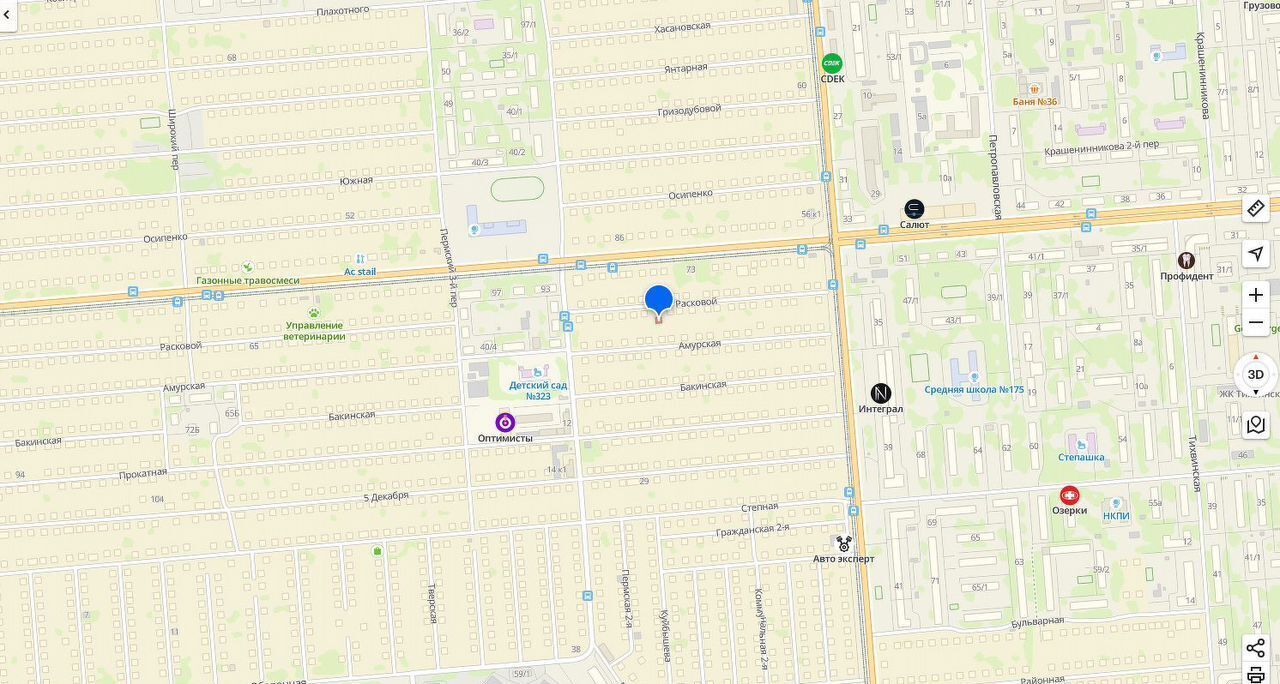The height and width of the screenshot is (684, 1280).
Task: Open the ruler distance tool
Action: click(1256, 208)
